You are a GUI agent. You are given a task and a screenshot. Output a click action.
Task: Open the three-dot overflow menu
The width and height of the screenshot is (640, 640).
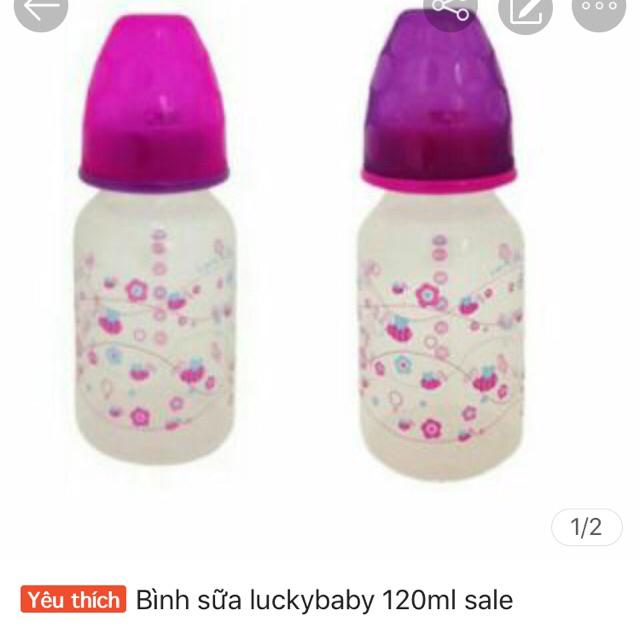598,7
